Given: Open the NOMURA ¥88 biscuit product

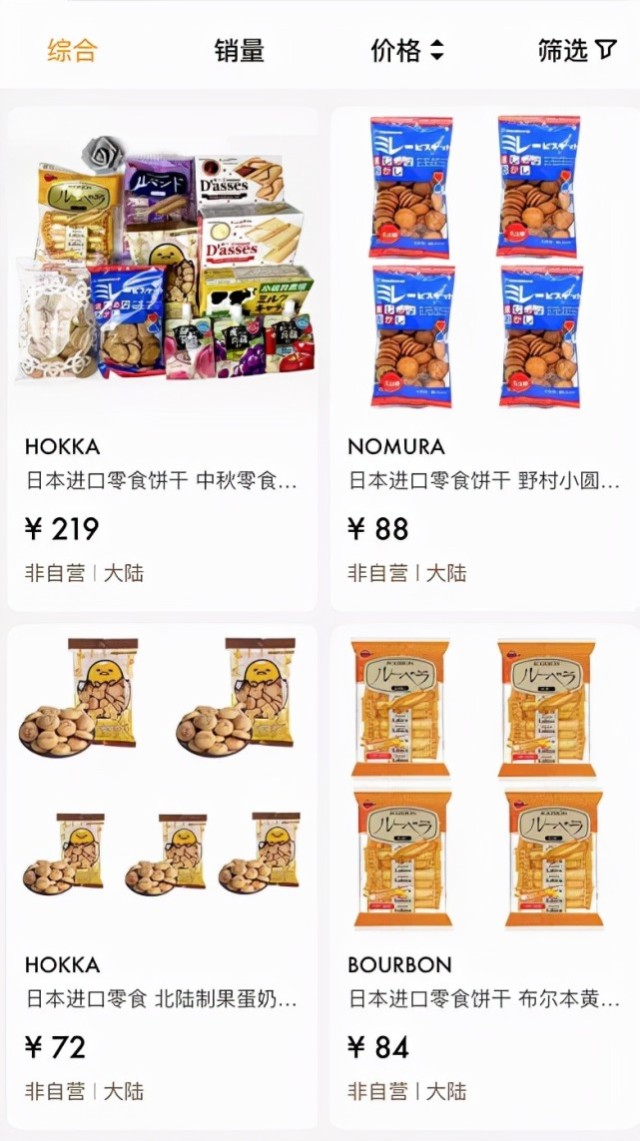Looking at the screenshot, I should 485,360.
